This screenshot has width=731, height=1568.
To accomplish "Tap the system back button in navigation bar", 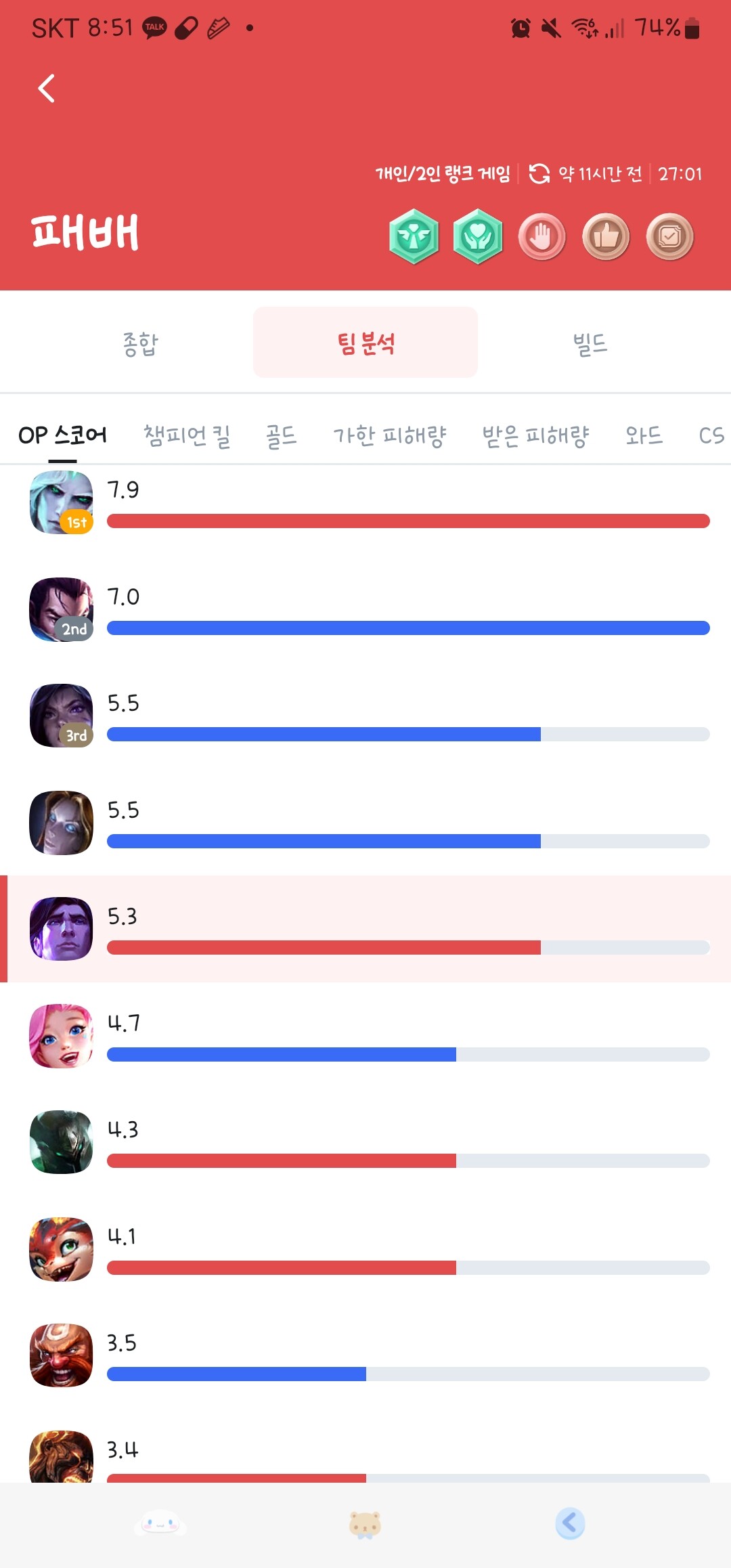I will click(570, 1524).
